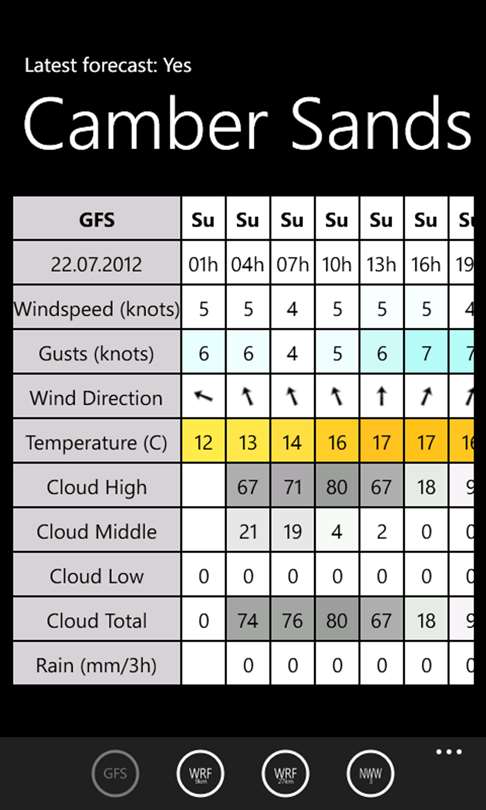Switch to the WRF 27km forecast

[286, 773]
